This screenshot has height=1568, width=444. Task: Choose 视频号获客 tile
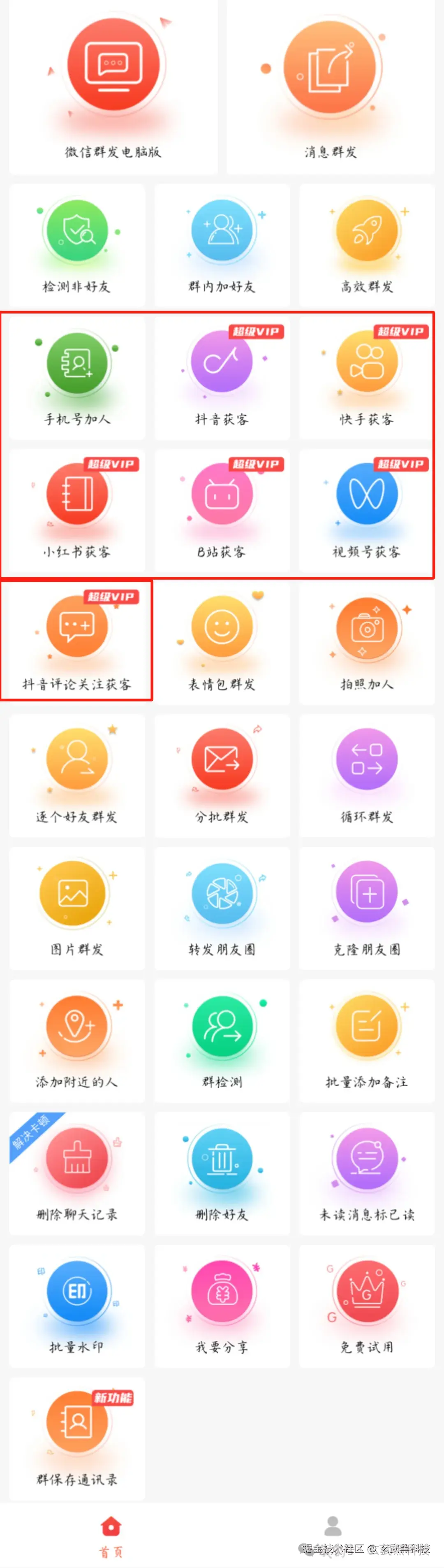click(367, 509)
